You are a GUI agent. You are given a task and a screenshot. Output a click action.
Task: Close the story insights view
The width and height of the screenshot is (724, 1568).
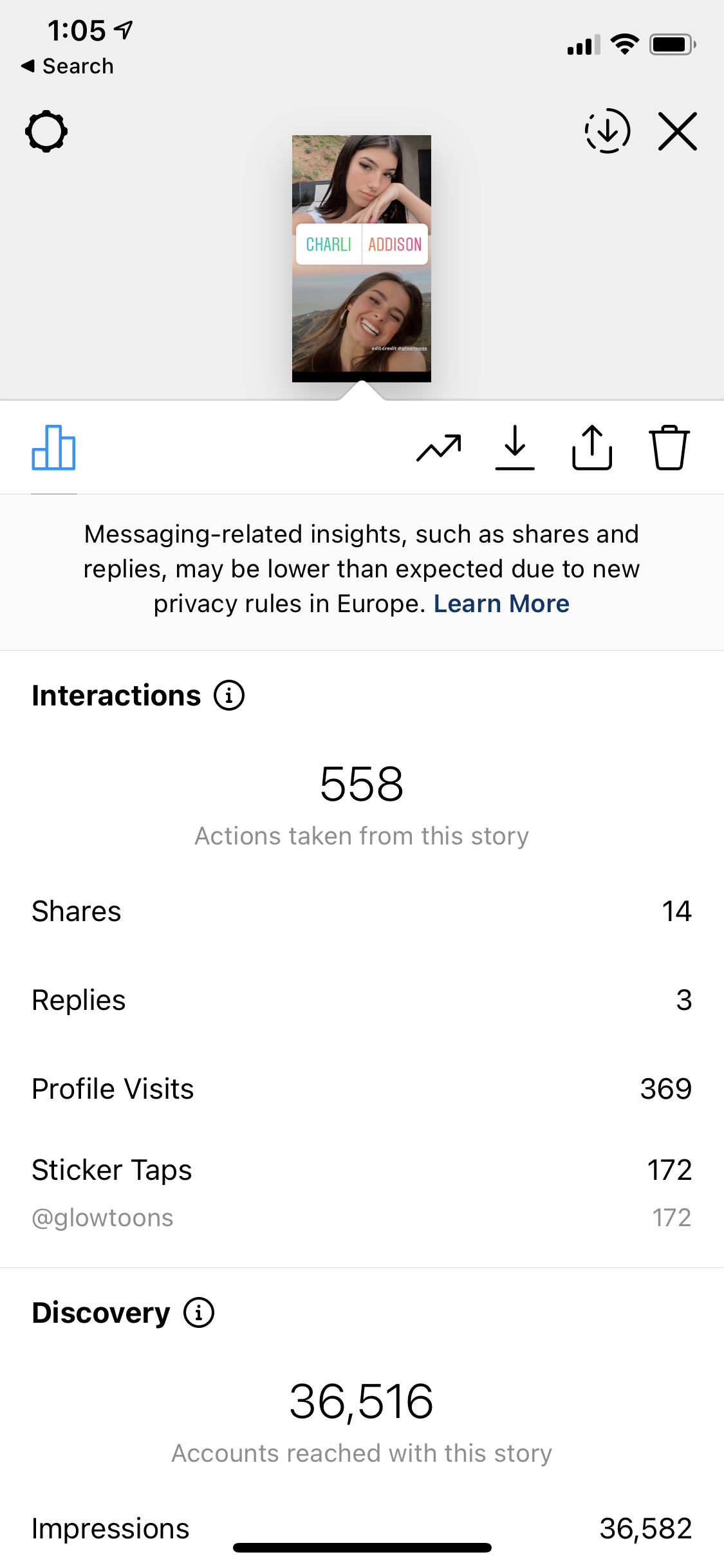click(678, 131)
